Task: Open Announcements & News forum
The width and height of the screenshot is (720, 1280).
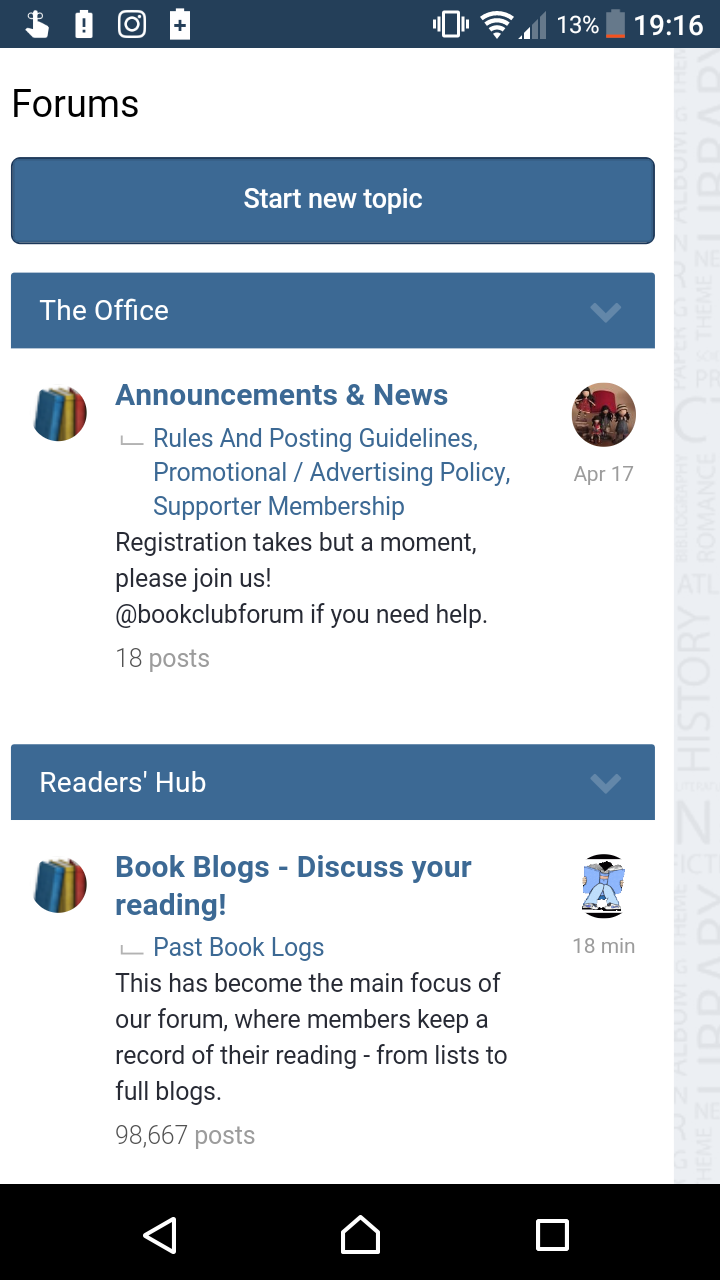Action: tap(282, 395)
